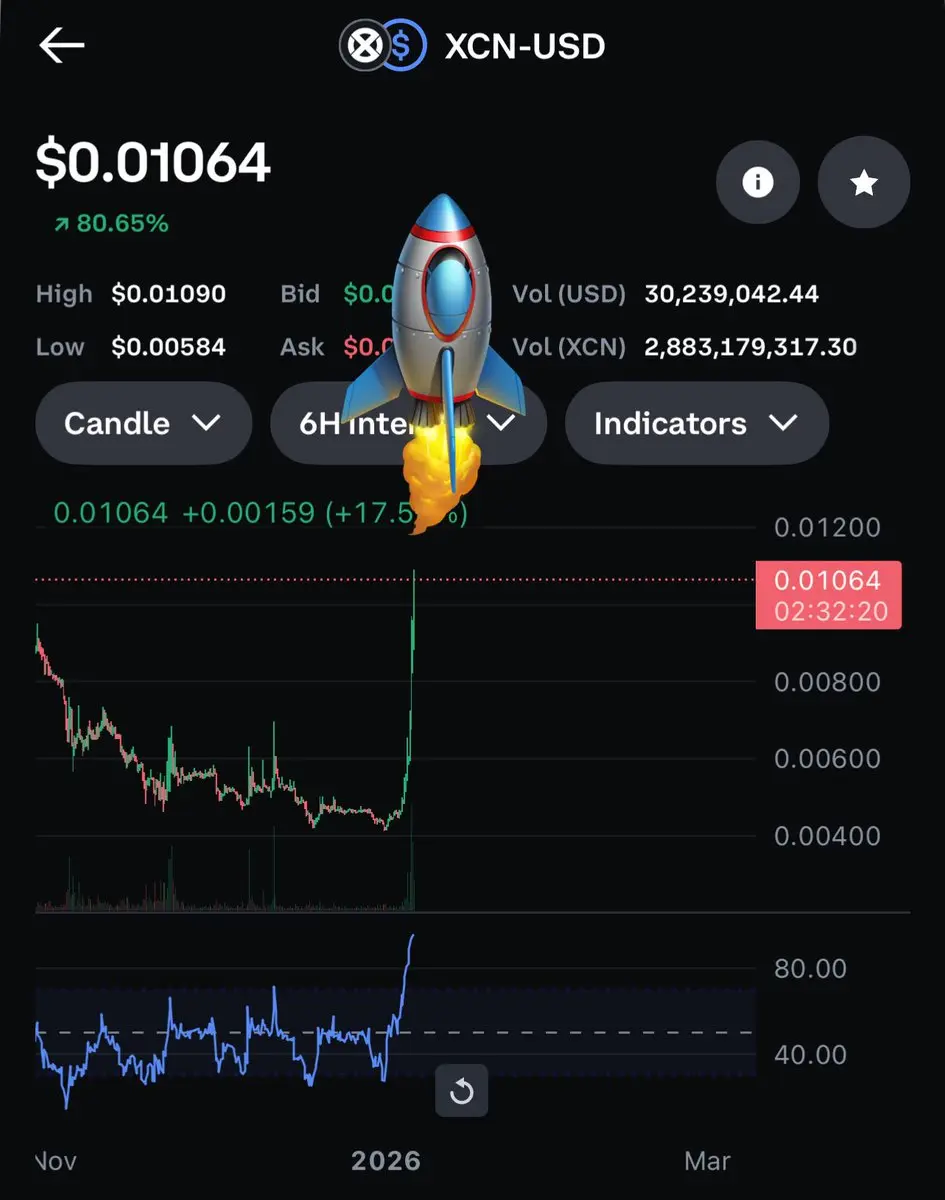The height and width of the screenshot is (1200, 945).
Task: Add XCN-USD to favorites with the star
Action: point(863,183)
